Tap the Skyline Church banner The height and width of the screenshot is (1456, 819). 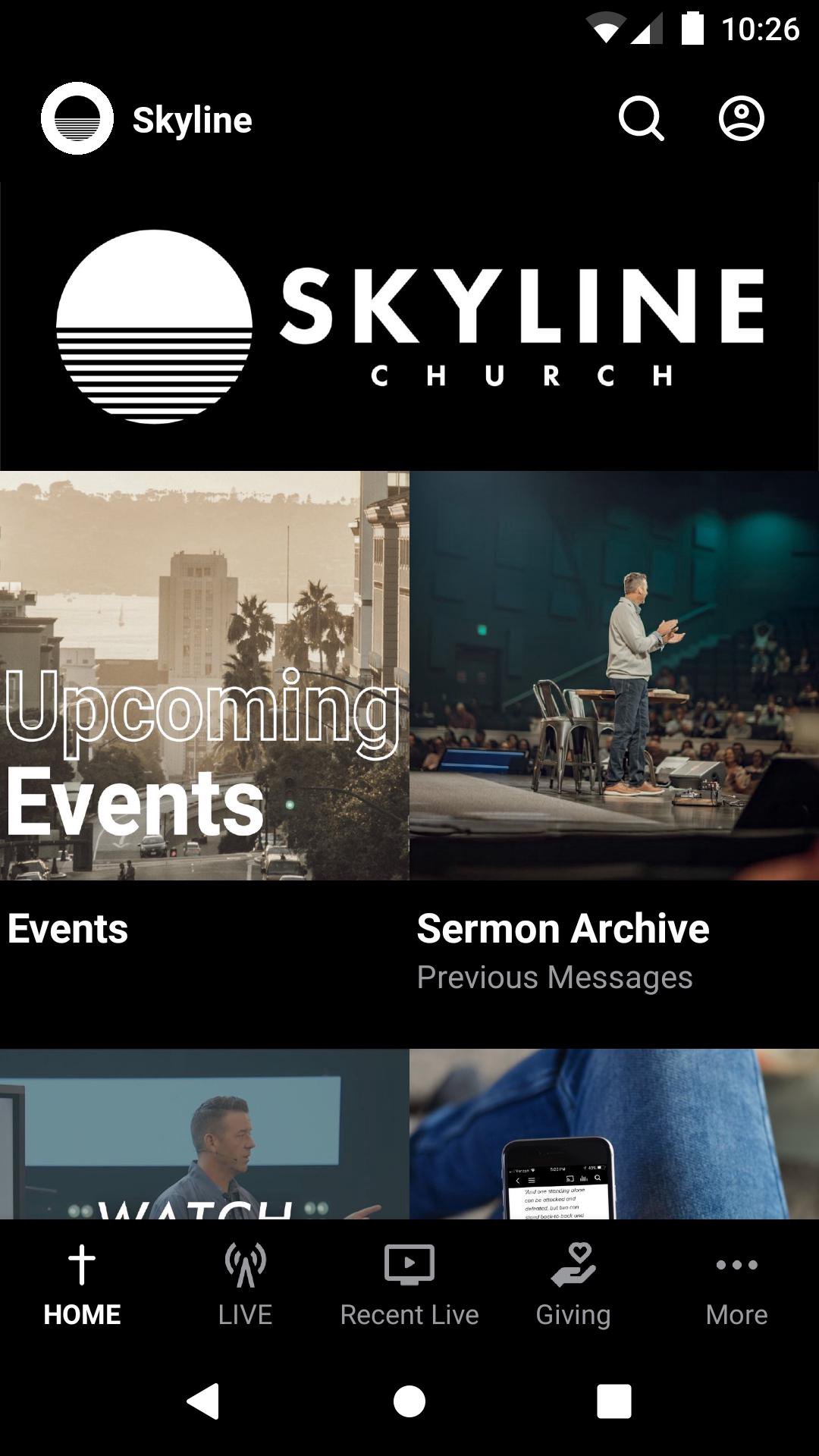409,326
